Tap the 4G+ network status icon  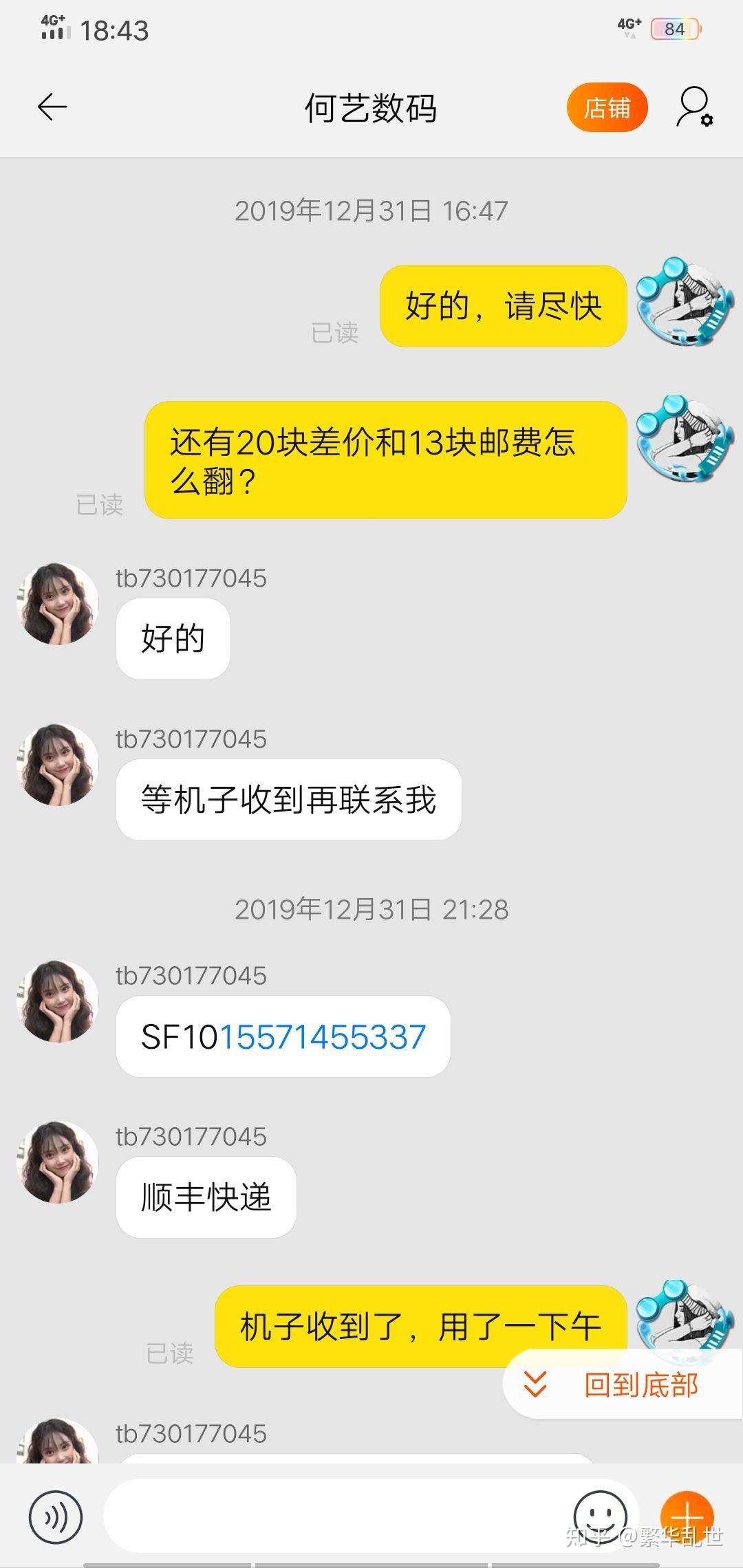628,23
